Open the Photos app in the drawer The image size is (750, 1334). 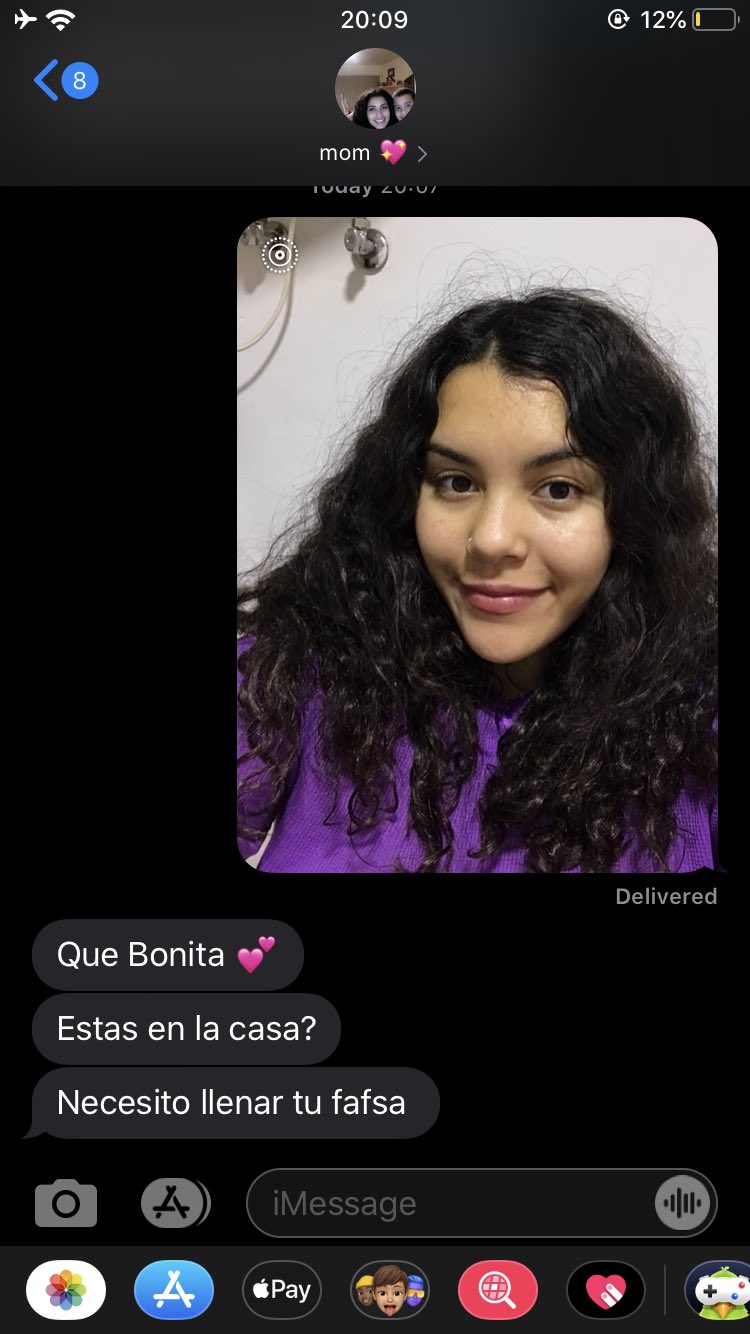coord(66,1290)
